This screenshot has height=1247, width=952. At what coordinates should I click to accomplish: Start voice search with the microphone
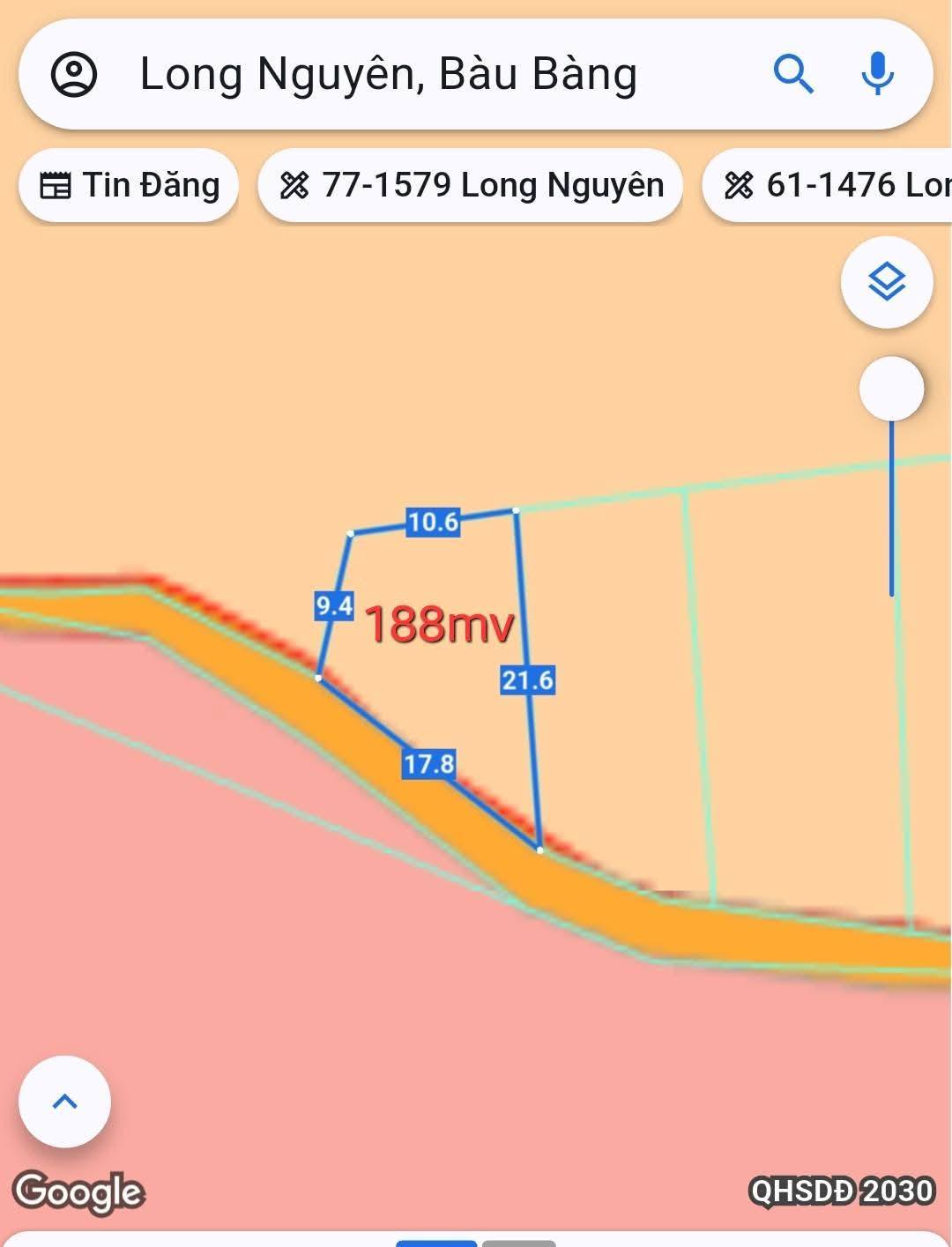pos(877,74)
